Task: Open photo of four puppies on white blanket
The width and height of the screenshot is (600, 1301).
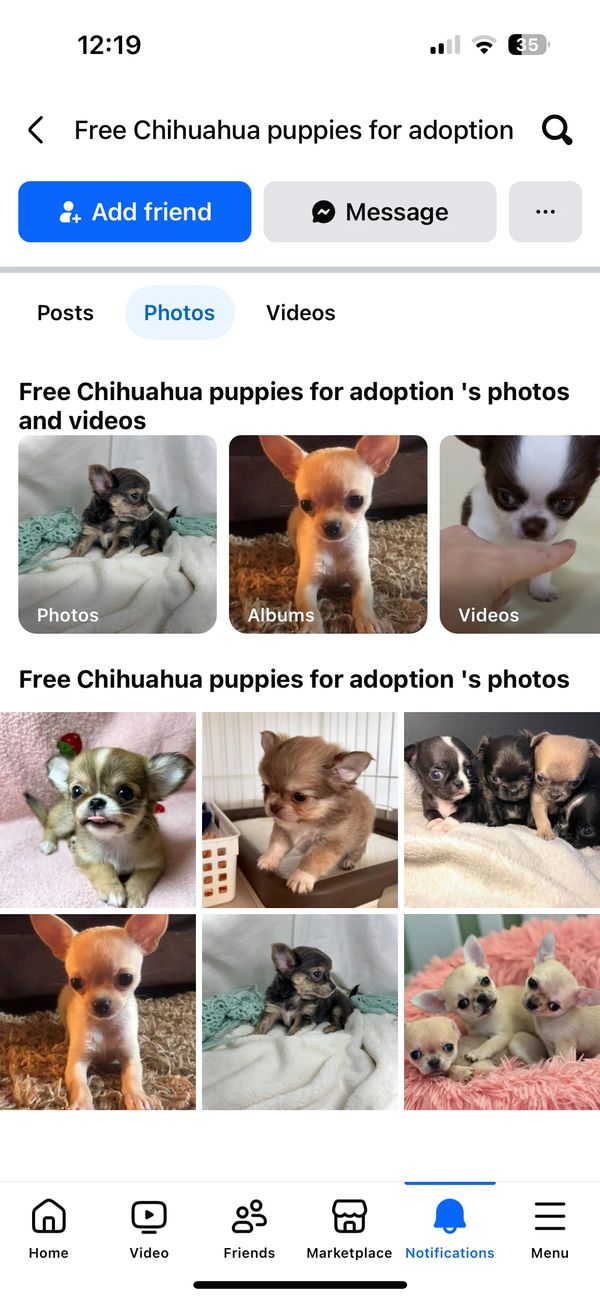Action: click(502, 810)
